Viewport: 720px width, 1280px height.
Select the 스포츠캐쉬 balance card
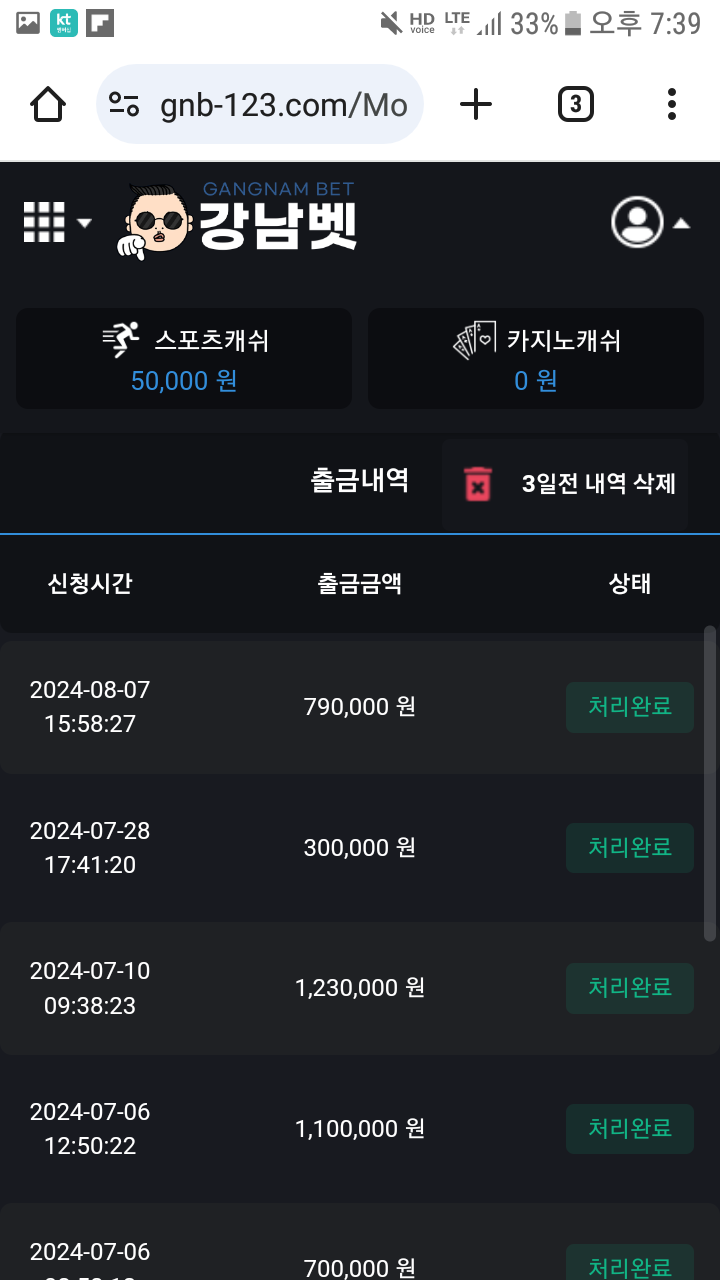tap(184, 358)
